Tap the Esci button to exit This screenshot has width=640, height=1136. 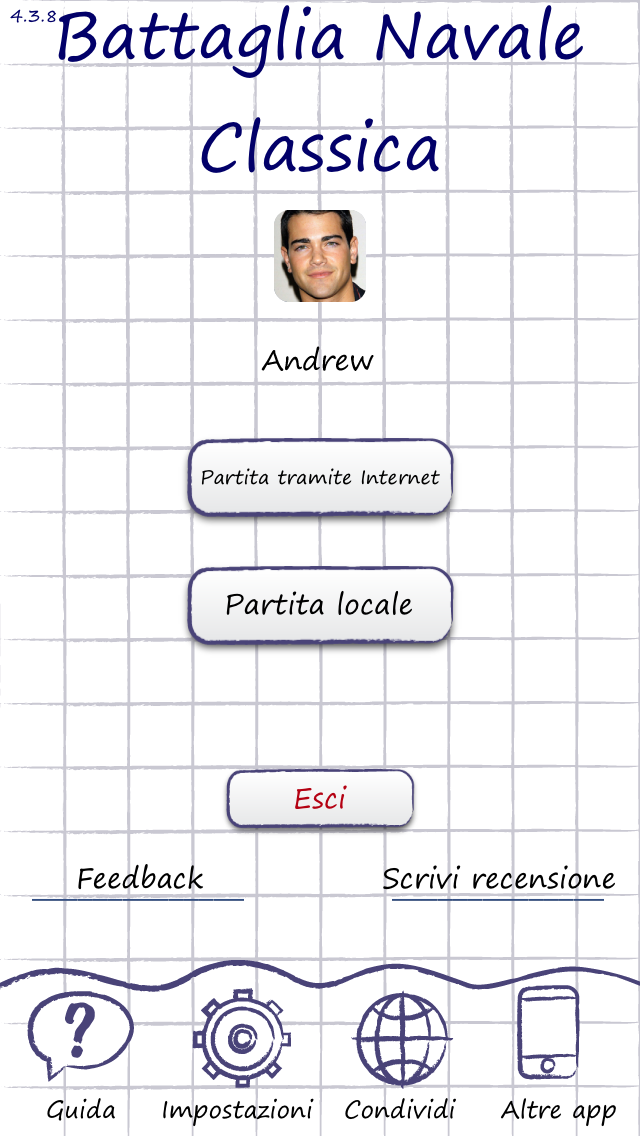click(320, 798)
